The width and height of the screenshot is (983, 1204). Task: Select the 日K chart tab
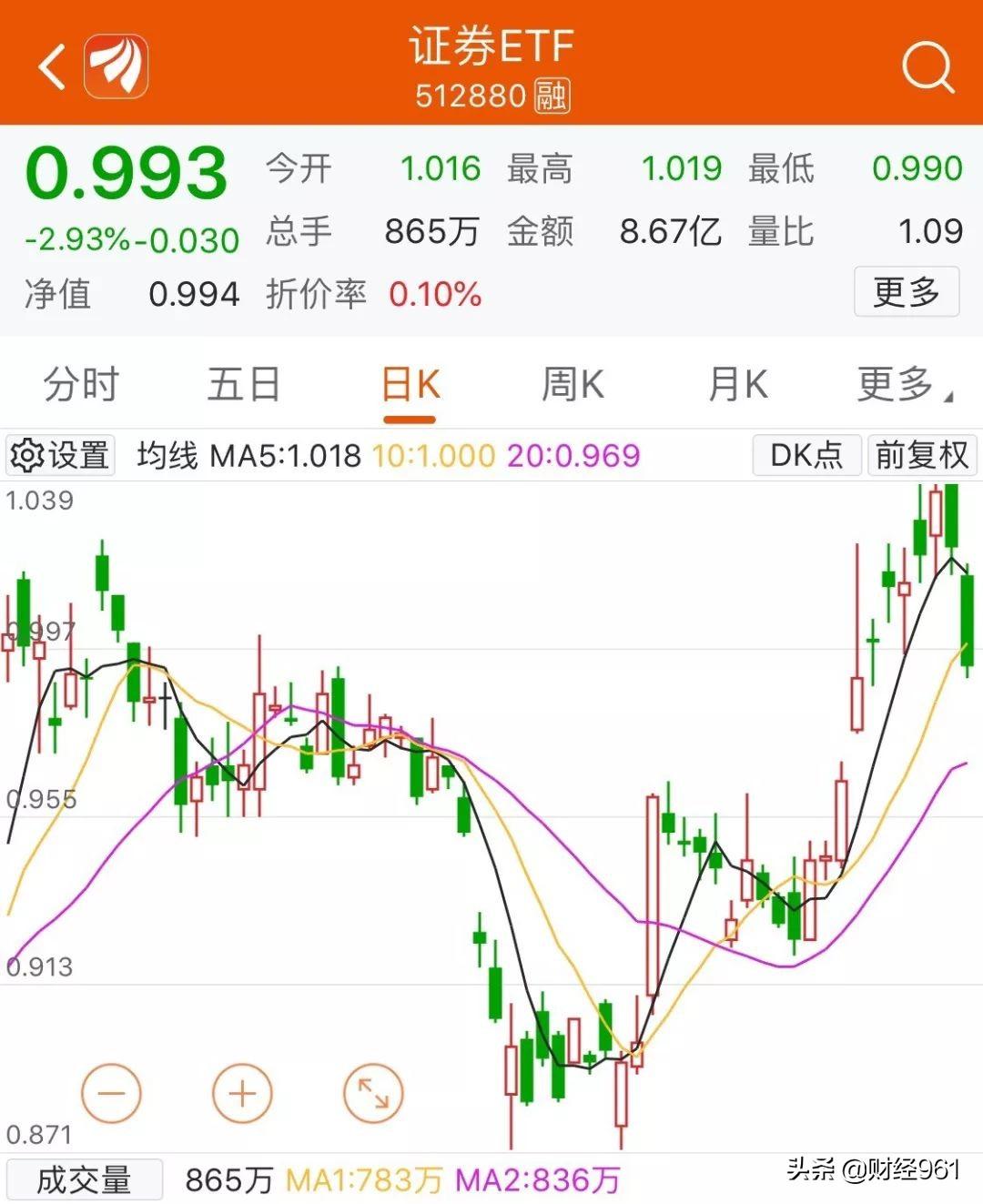tap(410, 384)
